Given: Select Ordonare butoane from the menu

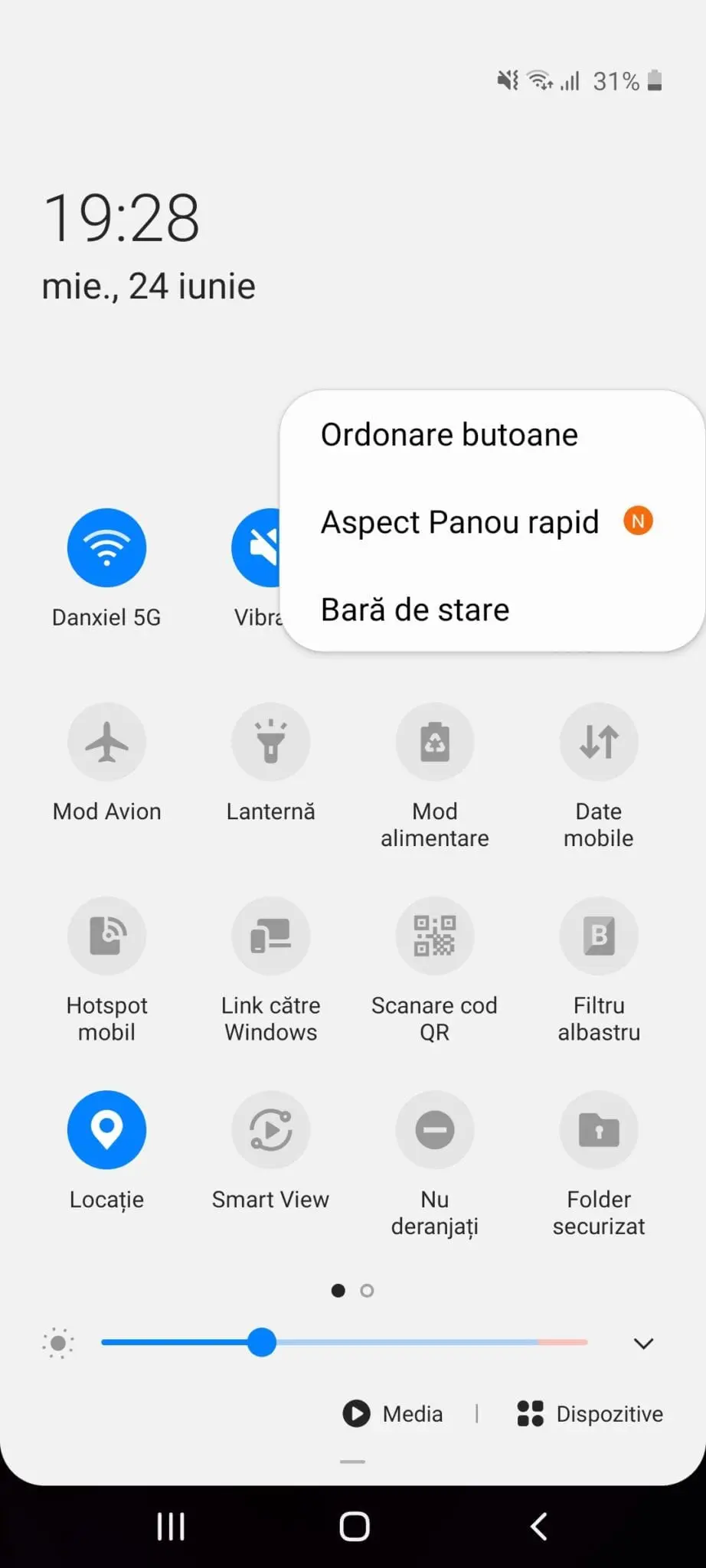Looking at the screenshot, I should [x=449, y=435].
